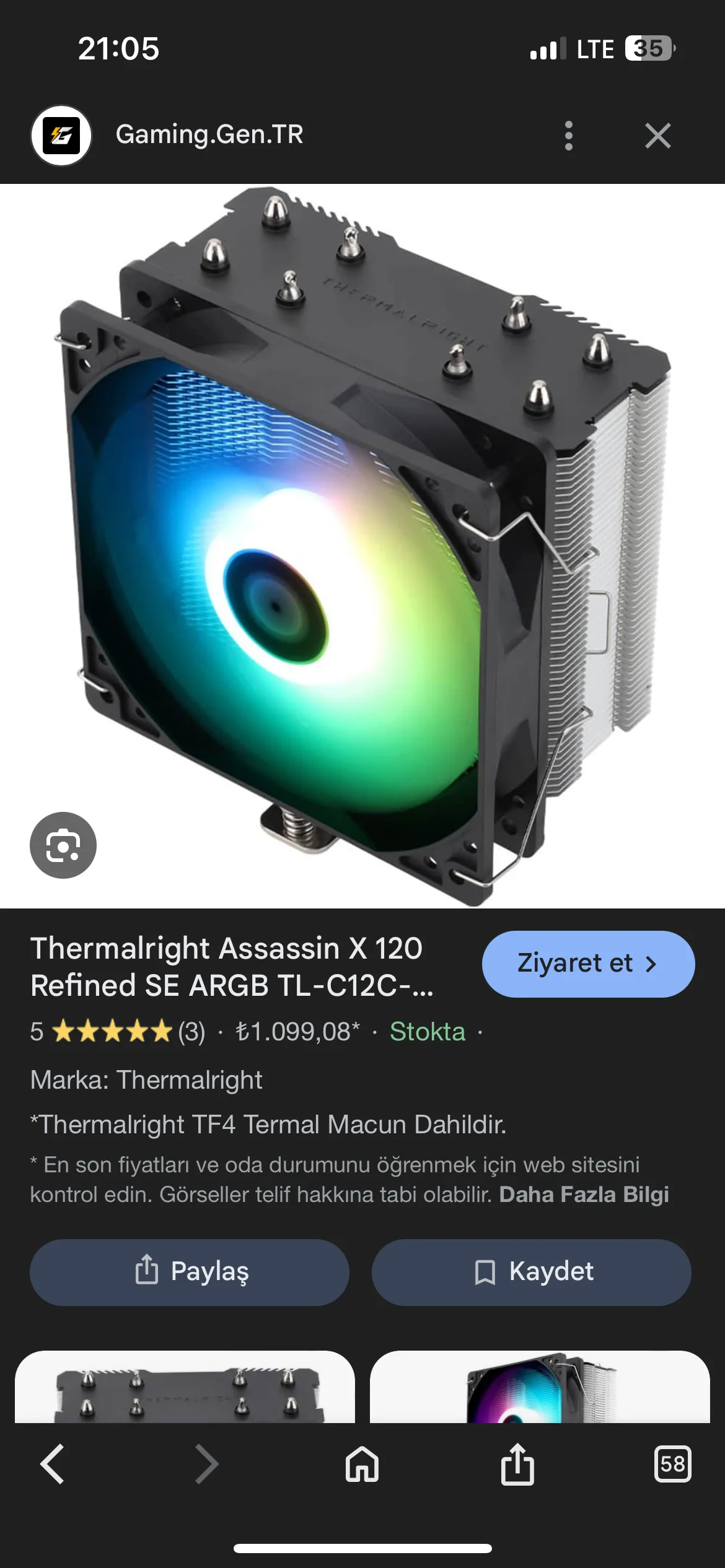Share the product via Paylaş

[190, 1273]
